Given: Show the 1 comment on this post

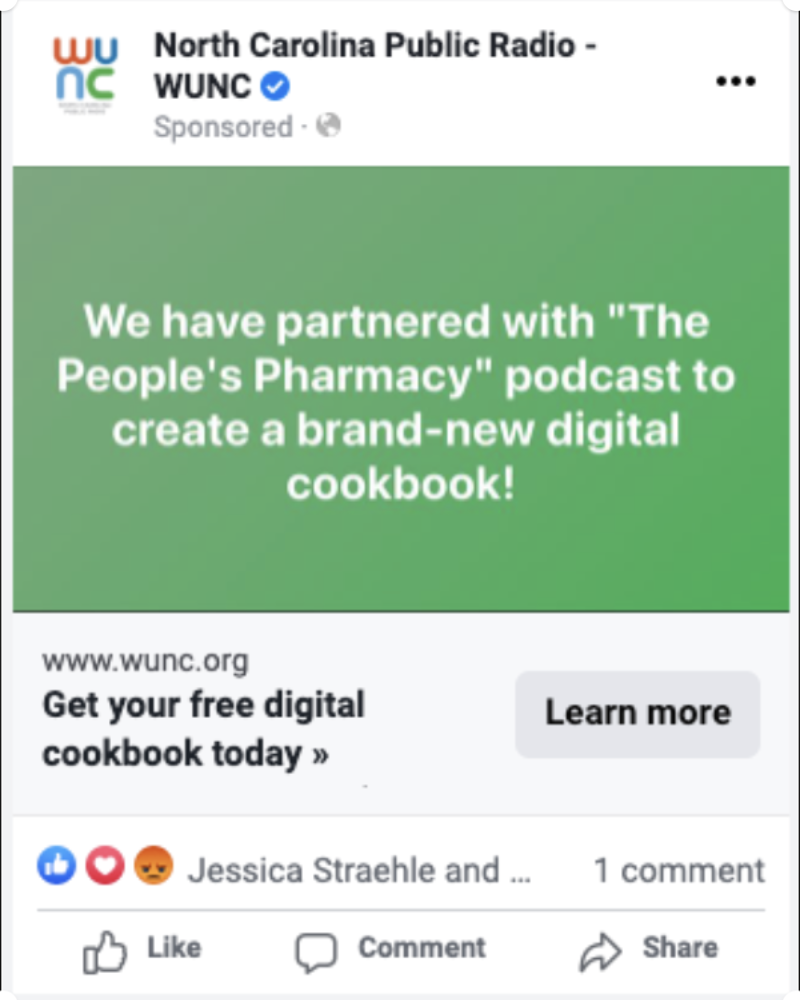Looking at the screenshot, I should click(x=679, y=870).
